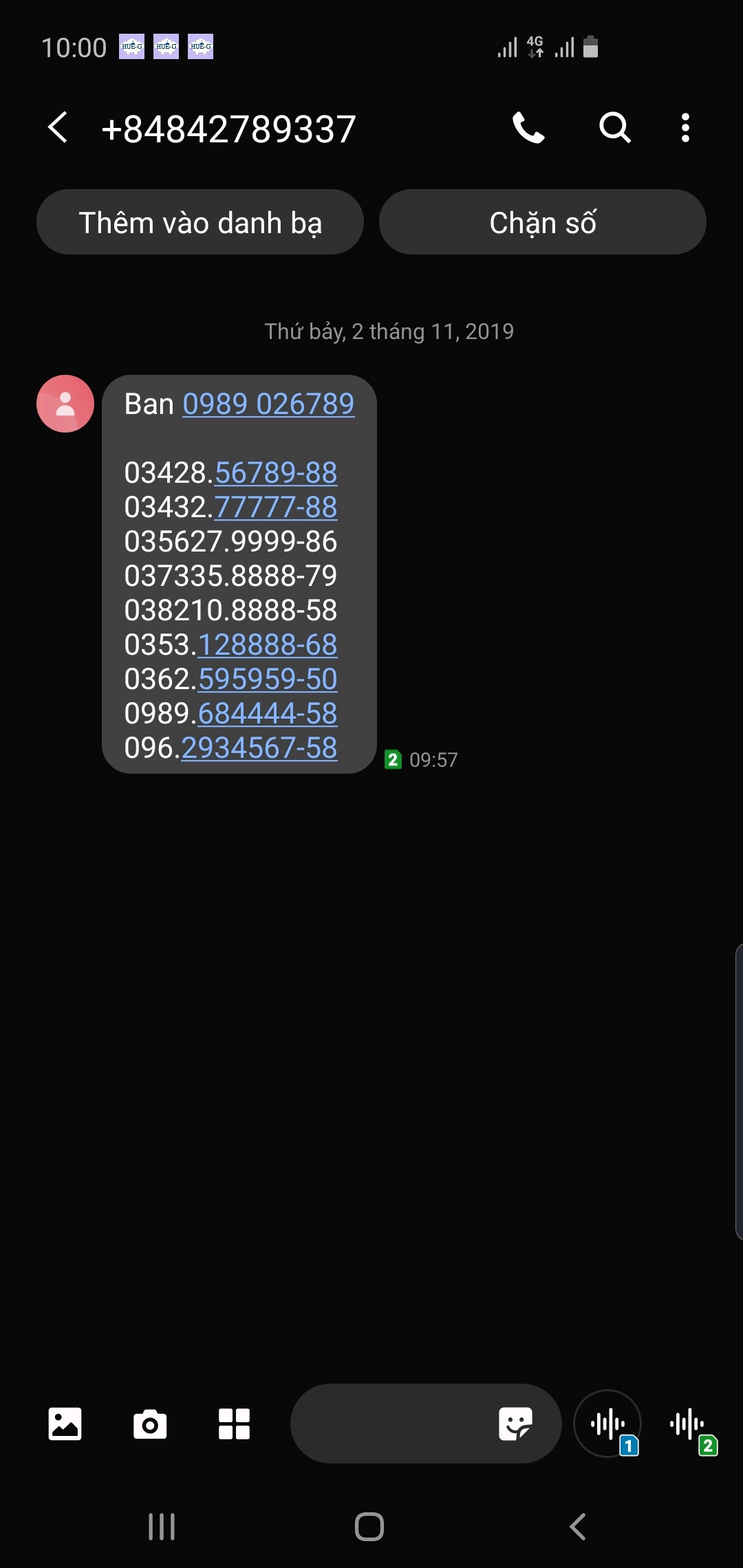
Task: Attach a picture from the gallery
Action: pyautogui.click(x=65, y=1424)
